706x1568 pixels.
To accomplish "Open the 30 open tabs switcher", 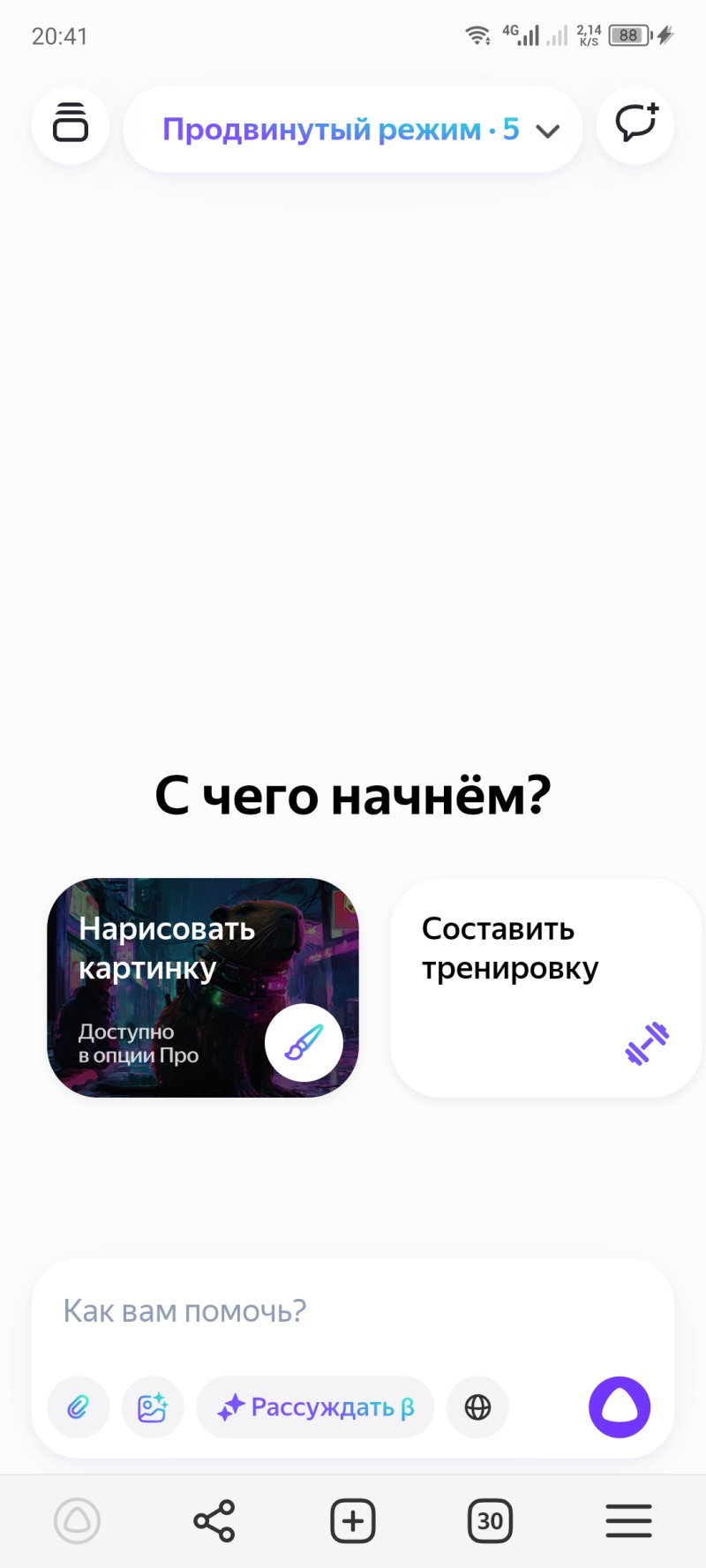I will pyautogui.click(x=490, y=1520).
